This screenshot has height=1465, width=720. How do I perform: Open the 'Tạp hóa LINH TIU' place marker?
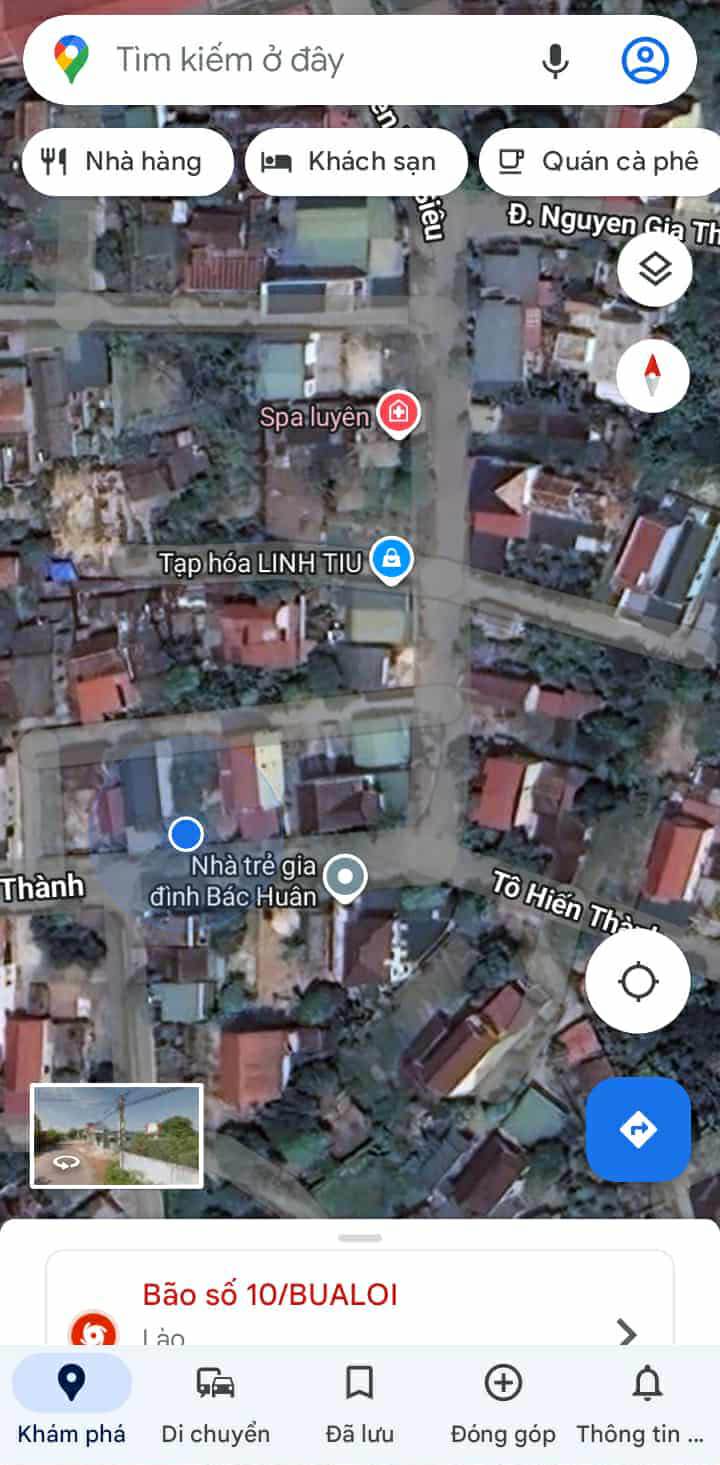[x=389, y=560]
